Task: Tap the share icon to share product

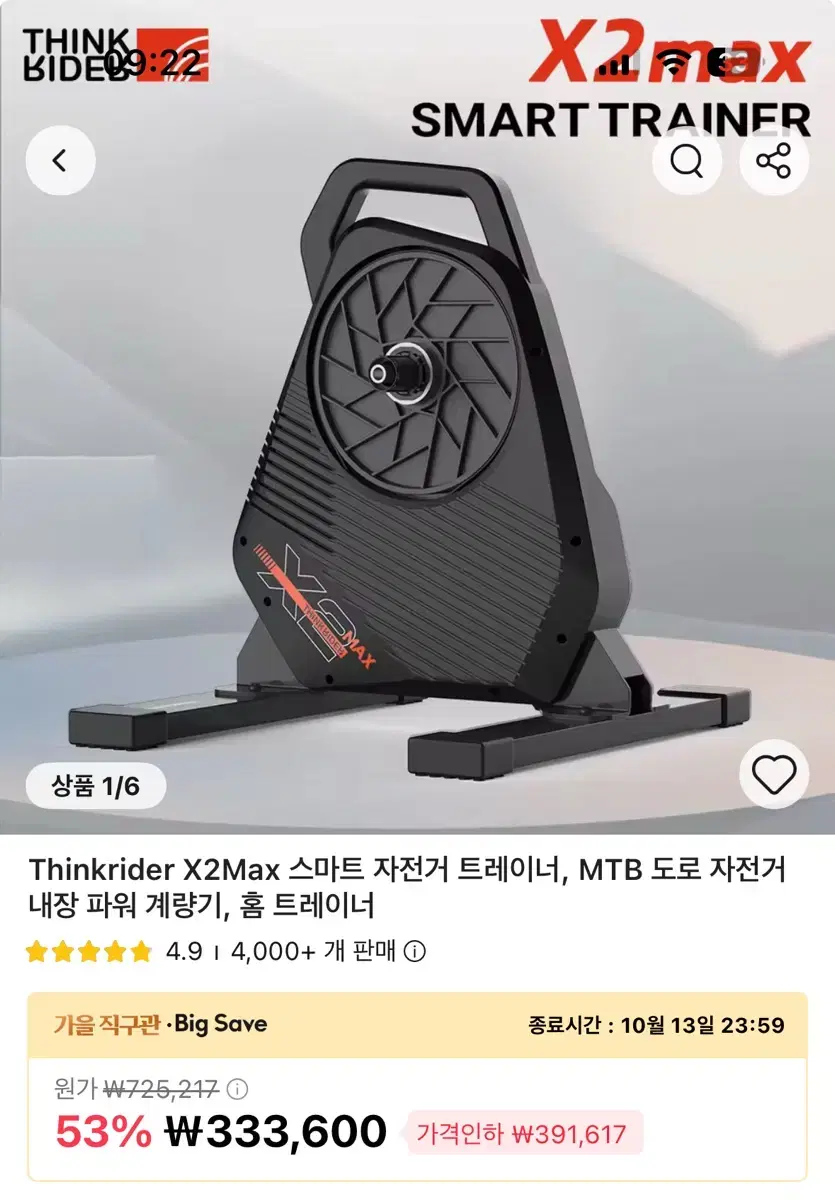Action: [772, 159]
